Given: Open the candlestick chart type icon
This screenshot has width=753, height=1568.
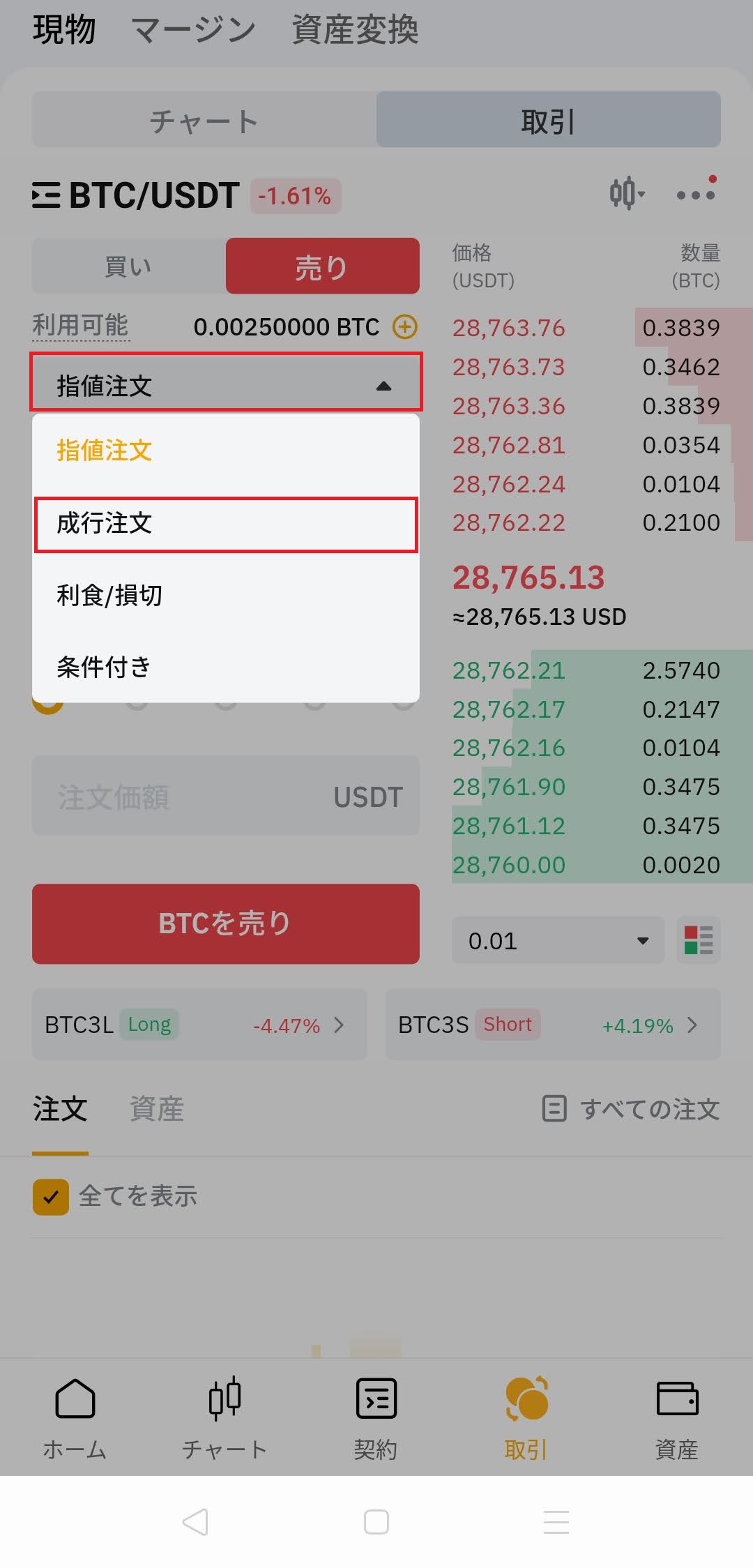Looking at the screenshot, I should 624,193.
